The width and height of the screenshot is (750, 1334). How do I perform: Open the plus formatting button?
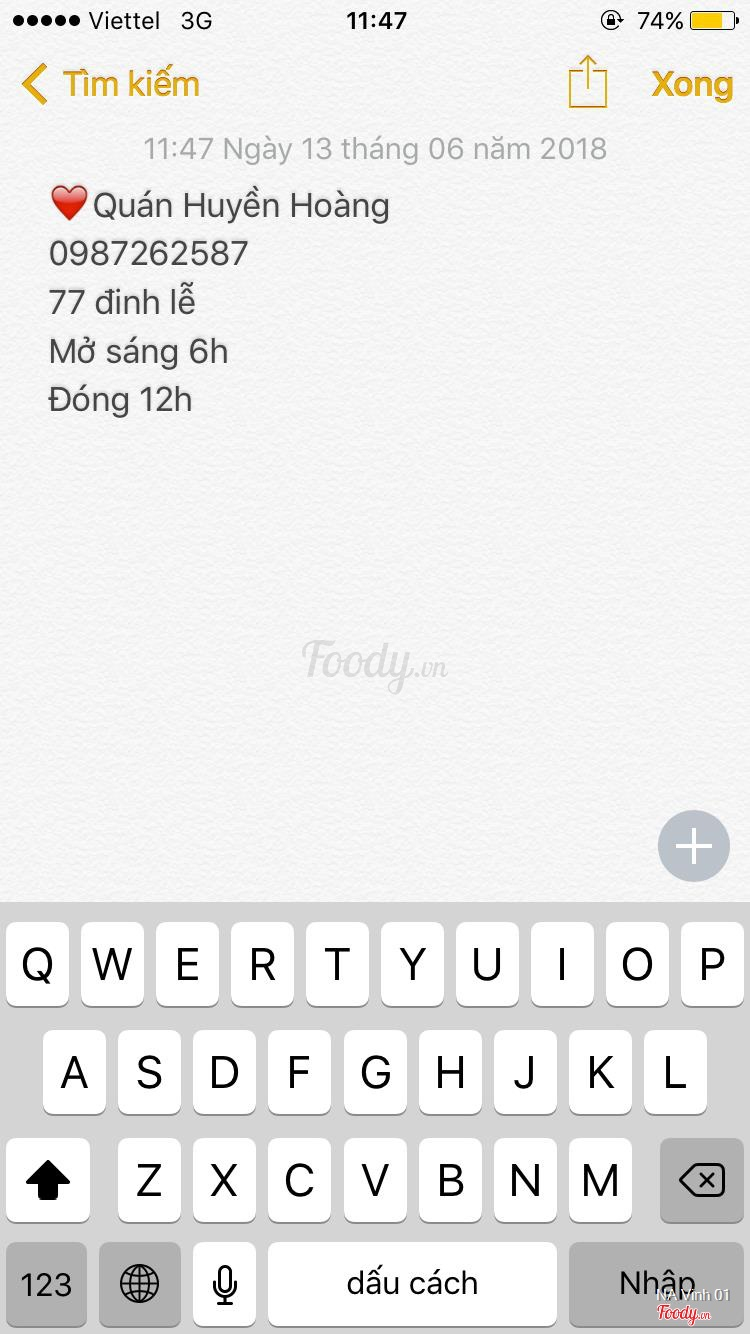click(x=694, y=846)
